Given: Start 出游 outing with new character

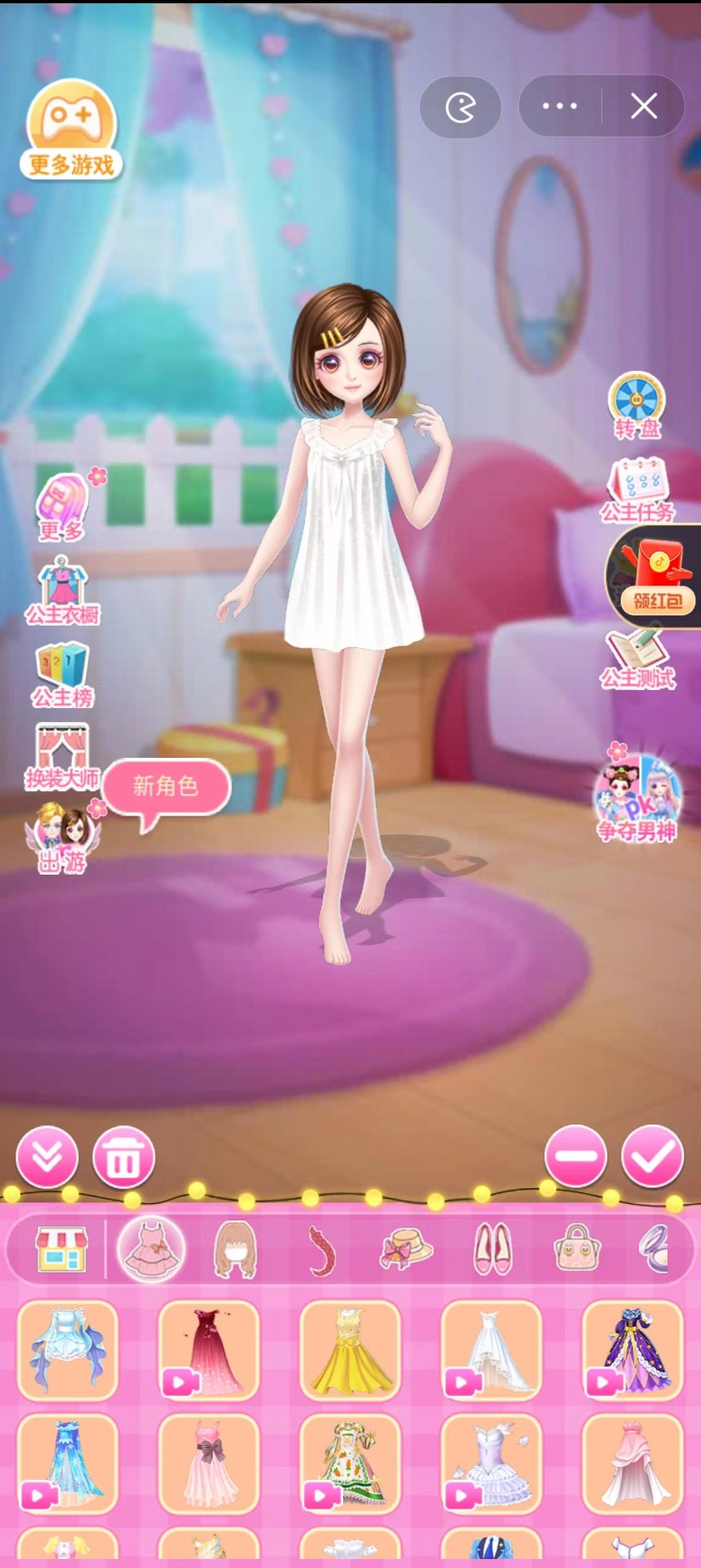Looking at the screenshot, I should [62, 837].
